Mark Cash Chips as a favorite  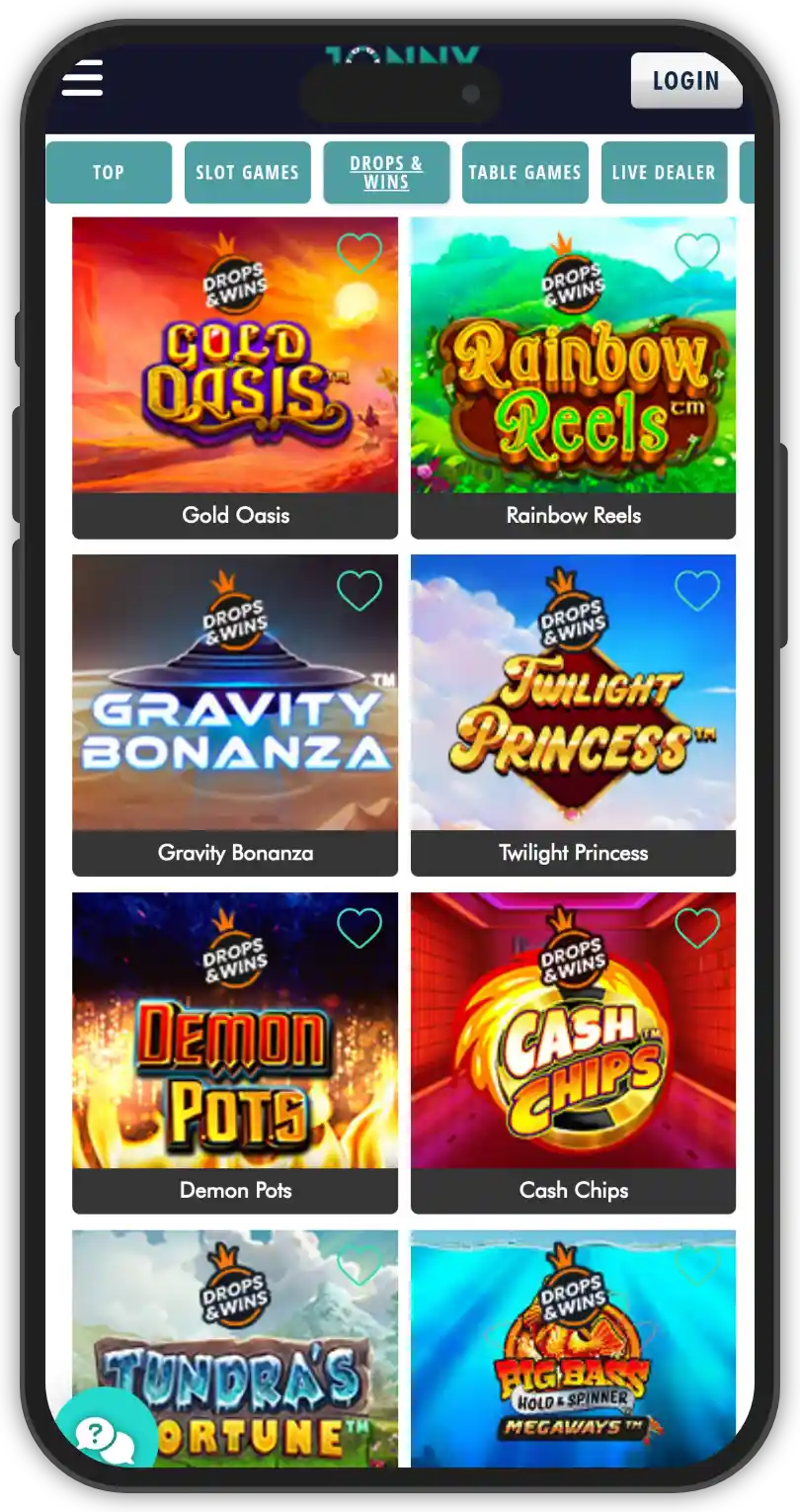696,929
